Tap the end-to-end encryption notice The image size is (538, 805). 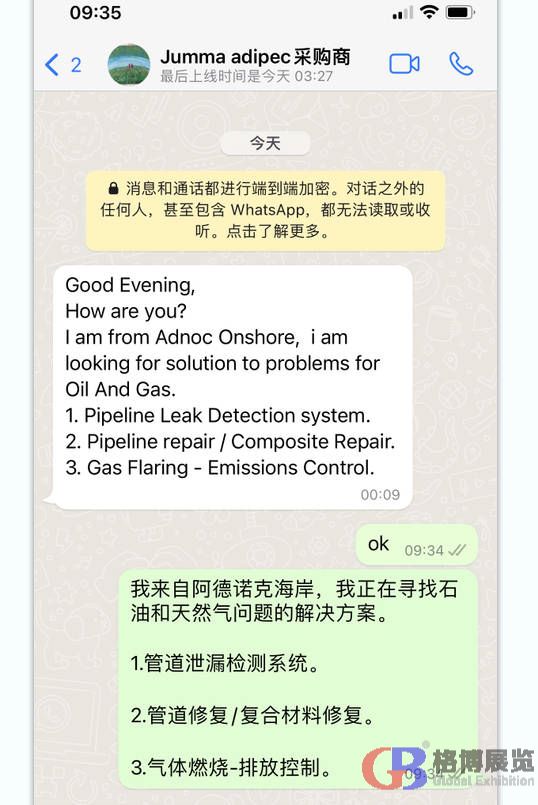click(x=265, y=210)
